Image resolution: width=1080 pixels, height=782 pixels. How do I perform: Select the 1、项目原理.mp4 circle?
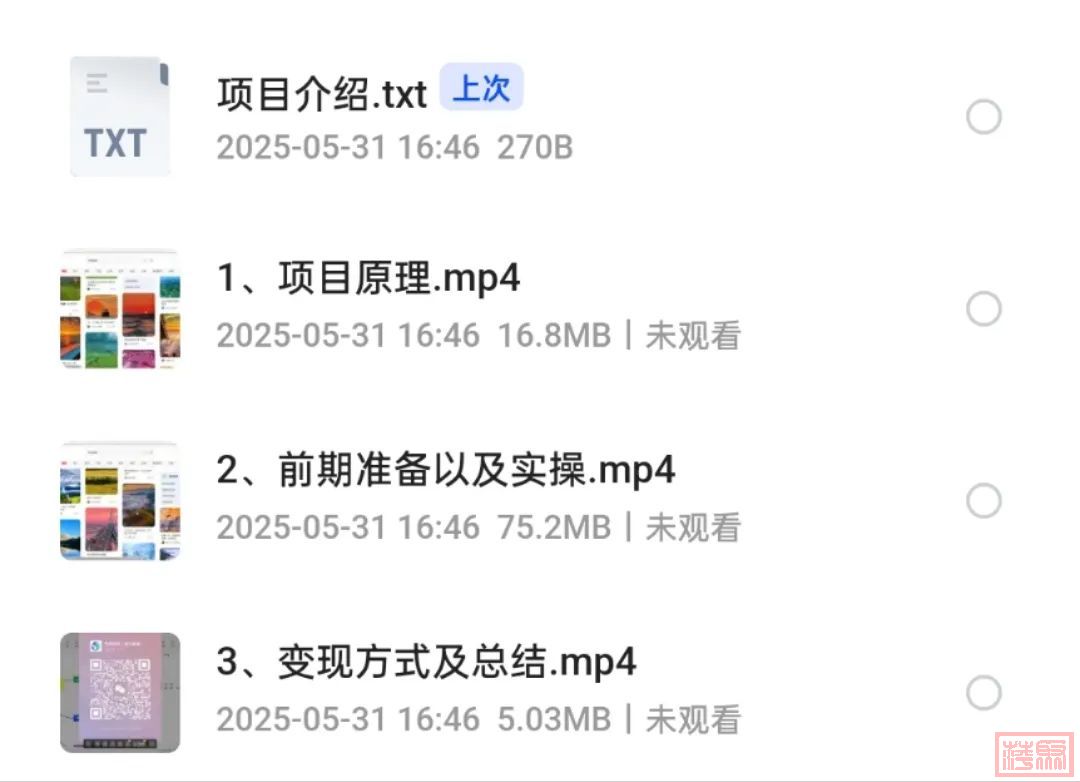click(x=984, y=309)
